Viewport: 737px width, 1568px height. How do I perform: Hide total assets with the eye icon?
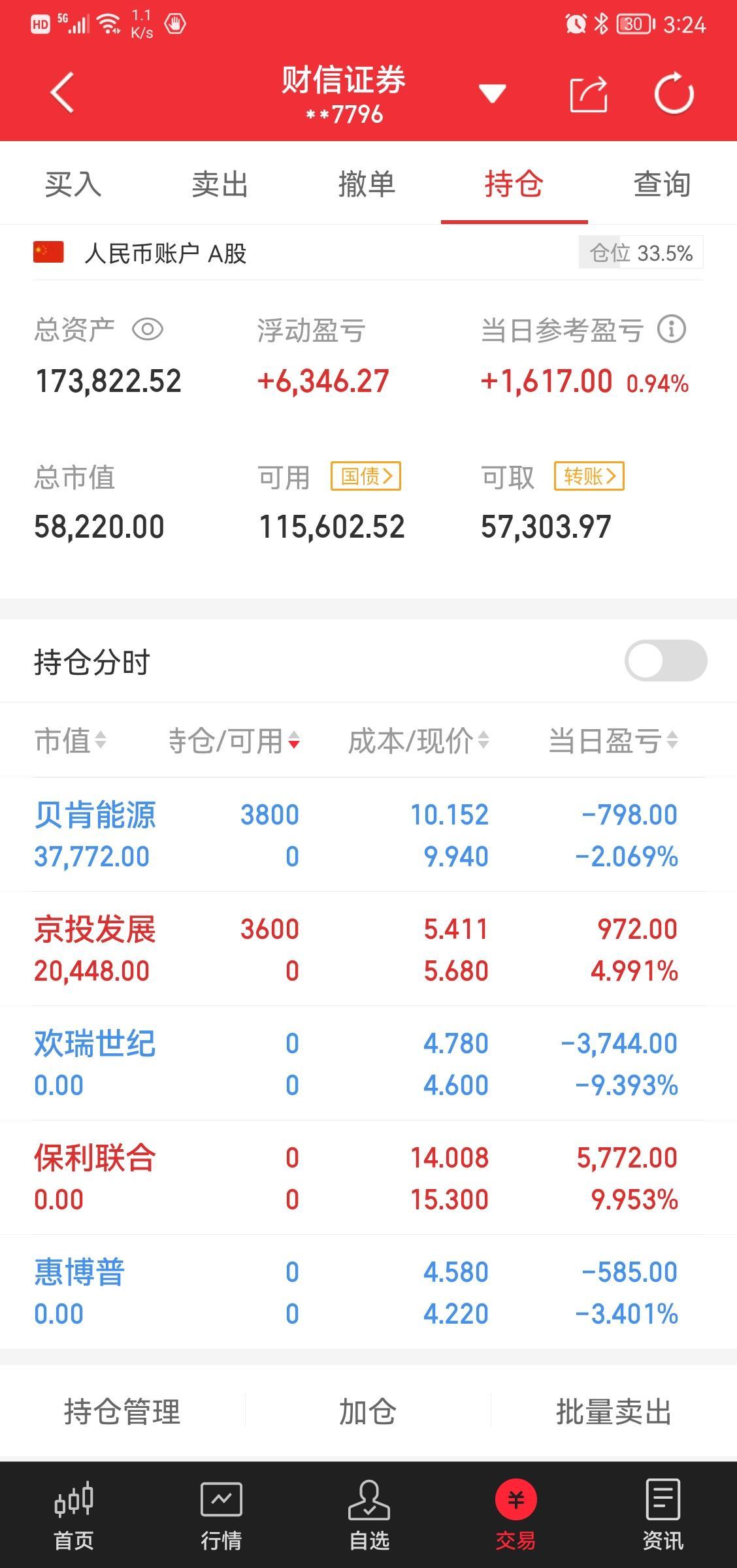click(x=148, y=329)
